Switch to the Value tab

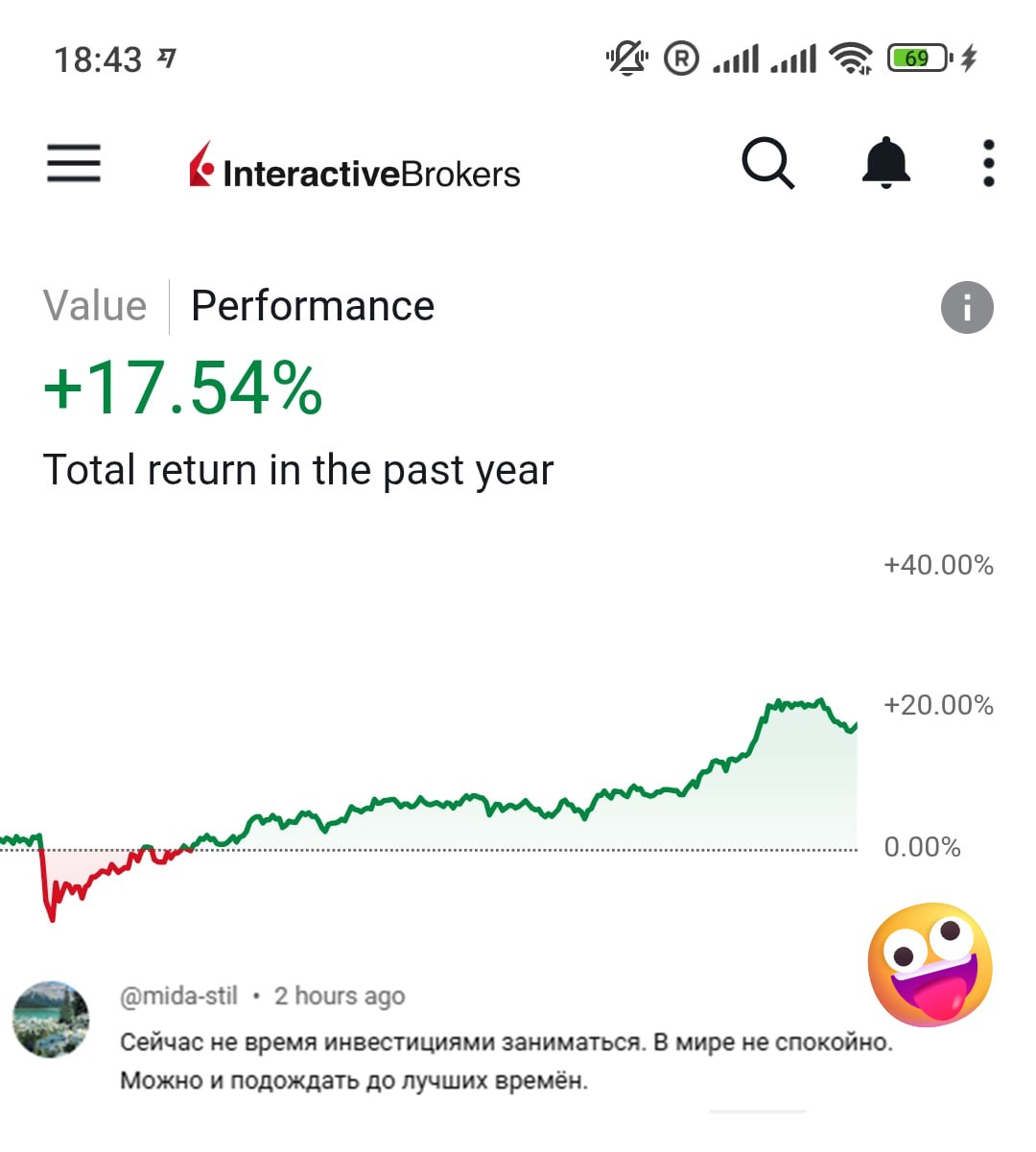click(x=95, y=307)
